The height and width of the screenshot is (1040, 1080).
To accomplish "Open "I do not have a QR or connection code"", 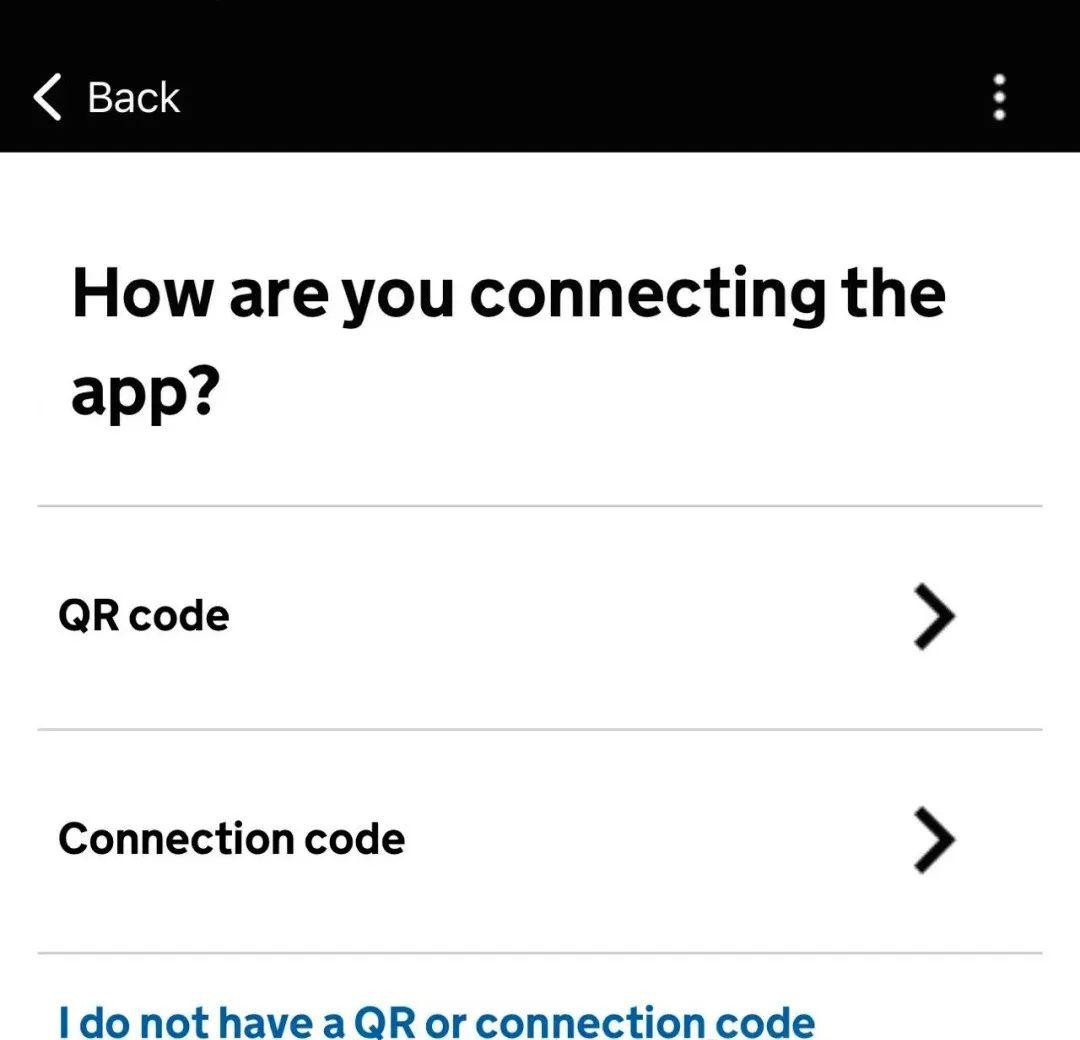I will click(x=437, y=1020).
